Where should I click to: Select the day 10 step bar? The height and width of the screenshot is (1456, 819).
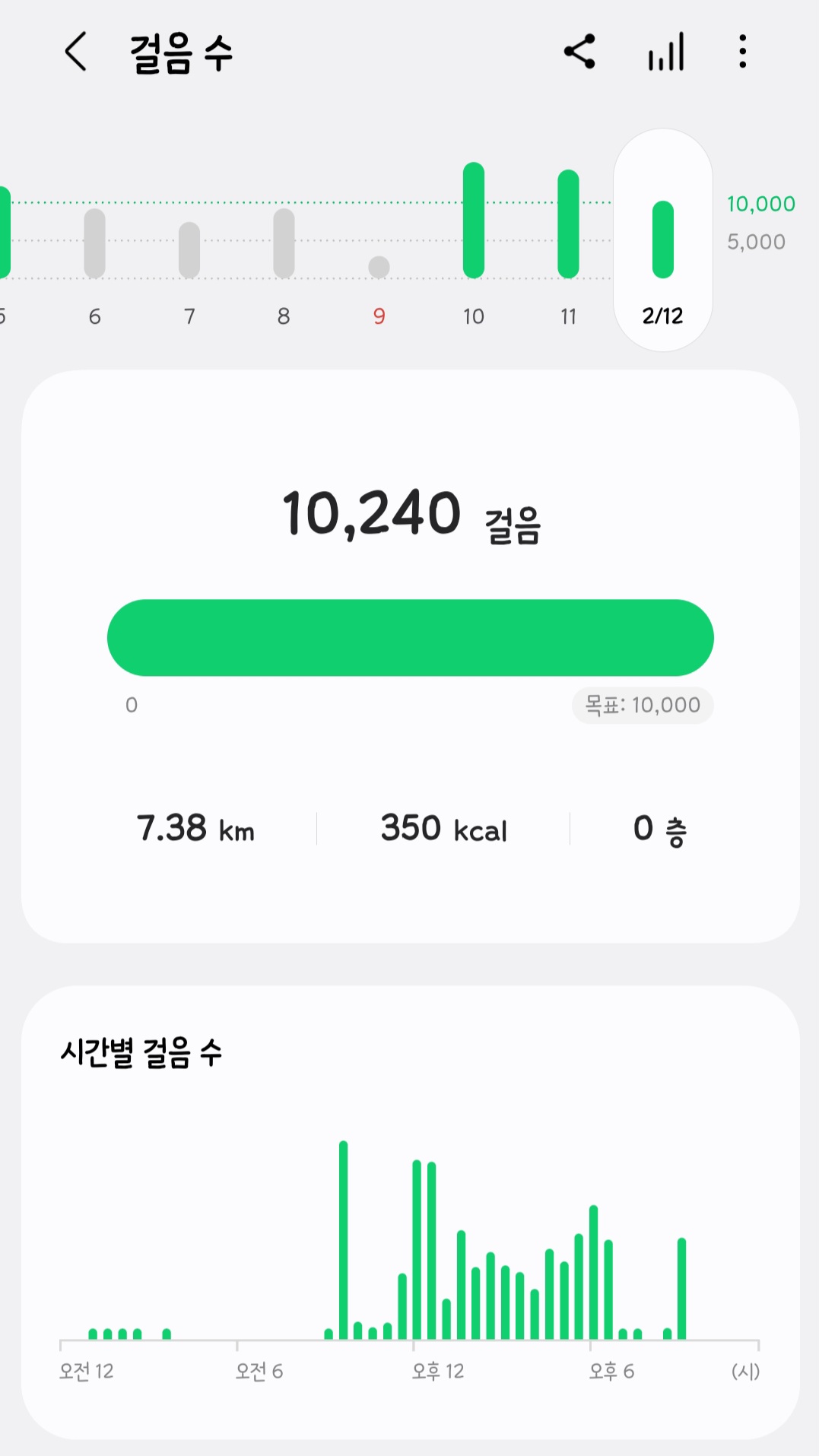point(474,220)
